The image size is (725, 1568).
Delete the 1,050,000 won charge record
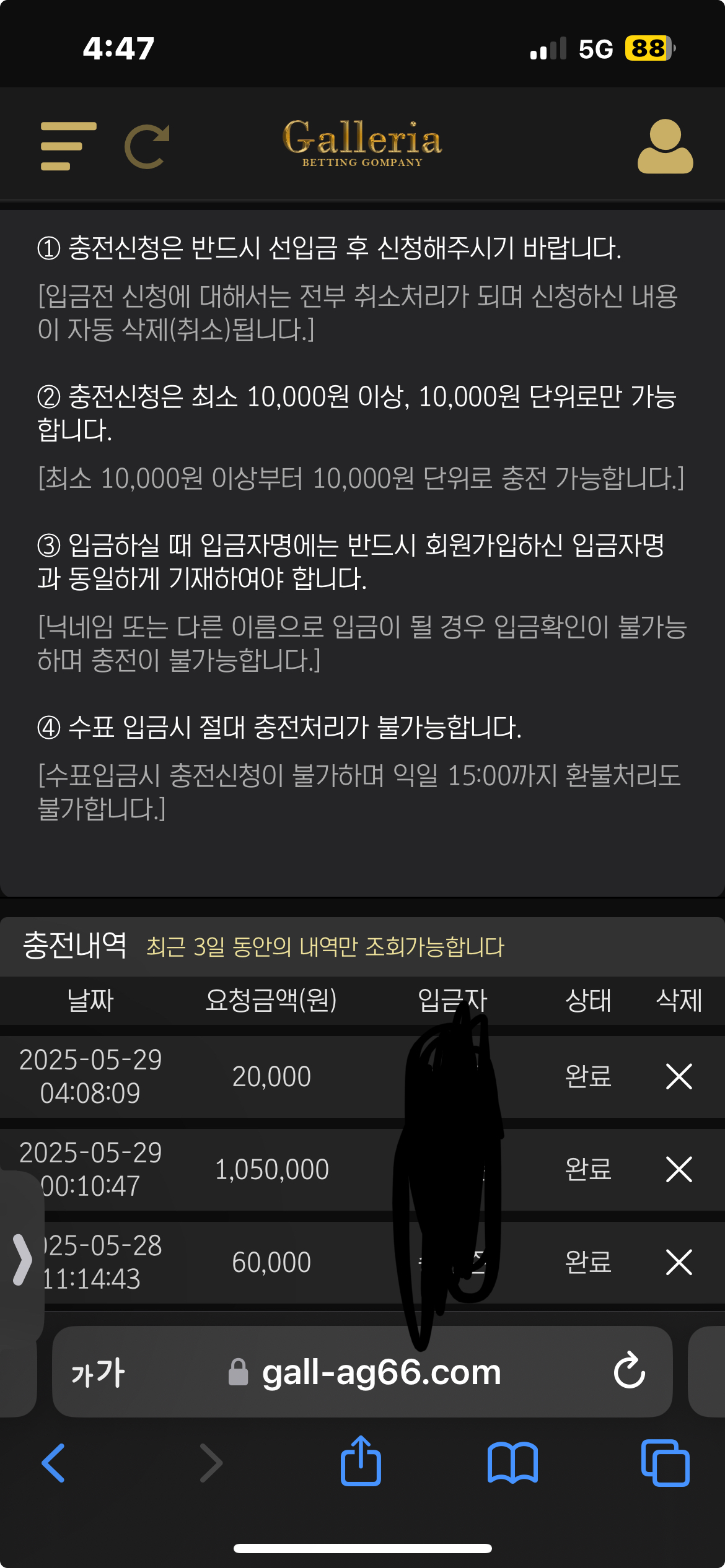coord(679,1169)
